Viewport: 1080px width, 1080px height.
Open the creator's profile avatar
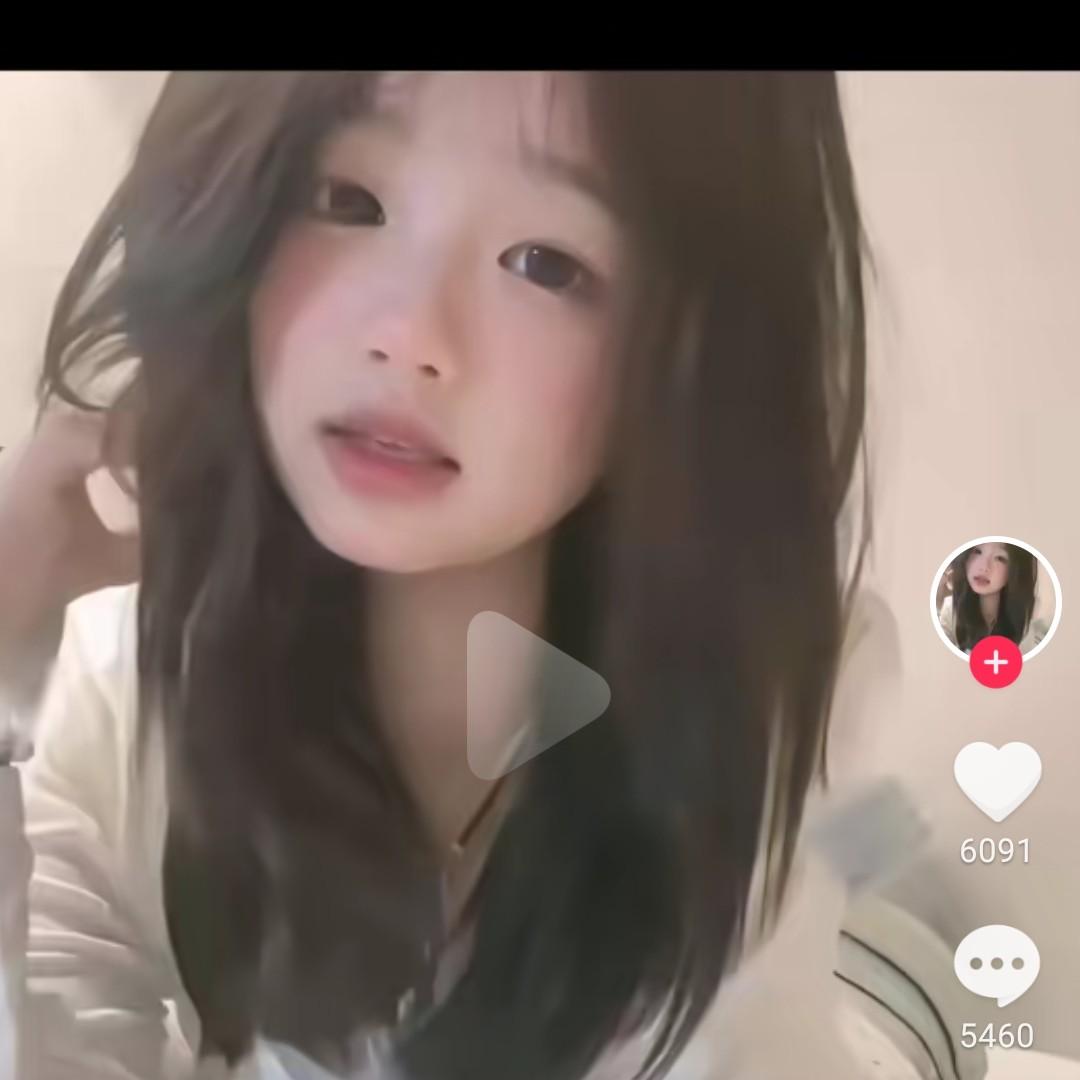[995, 599]
